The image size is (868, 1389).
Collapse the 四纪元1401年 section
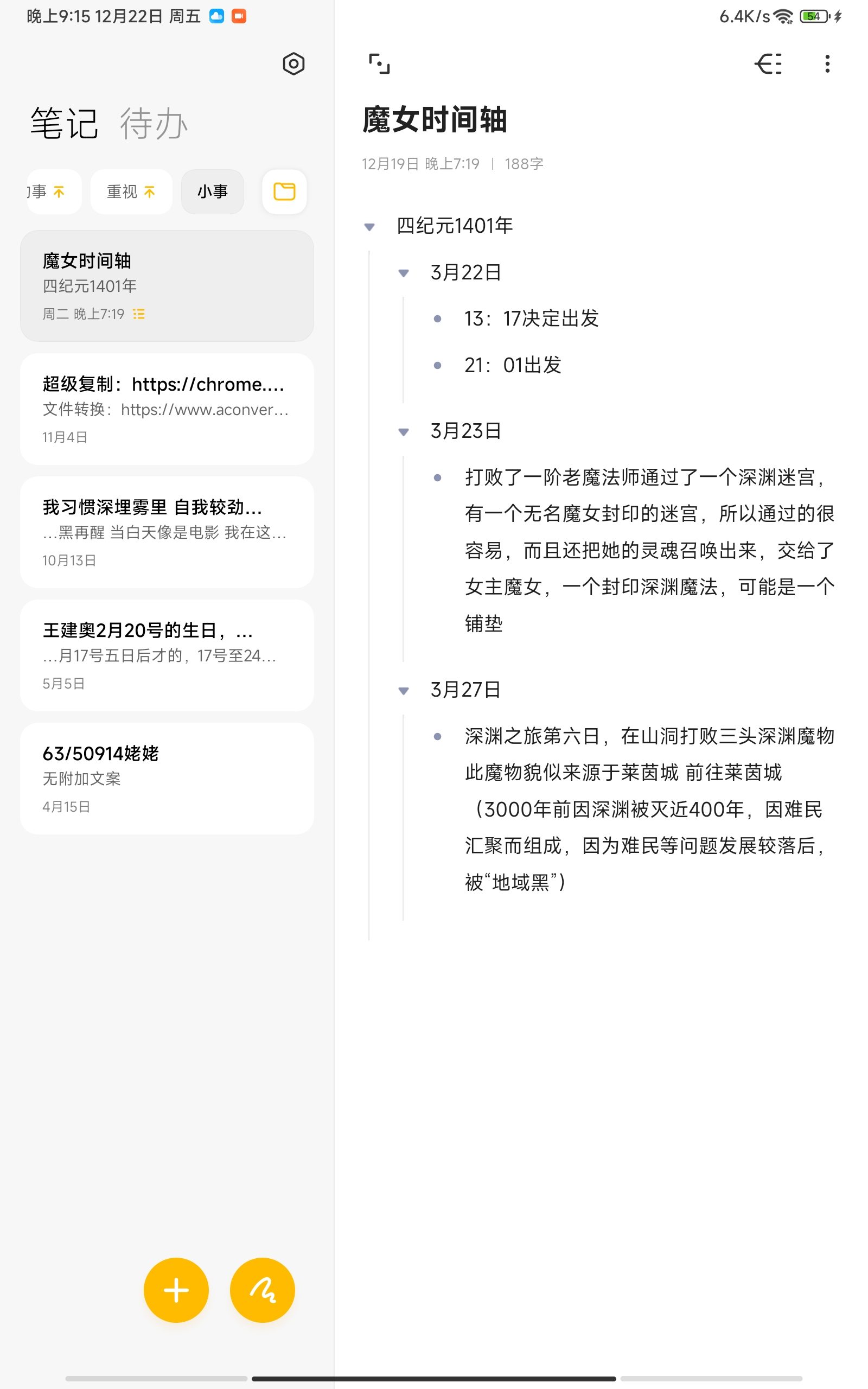point(369,227)
